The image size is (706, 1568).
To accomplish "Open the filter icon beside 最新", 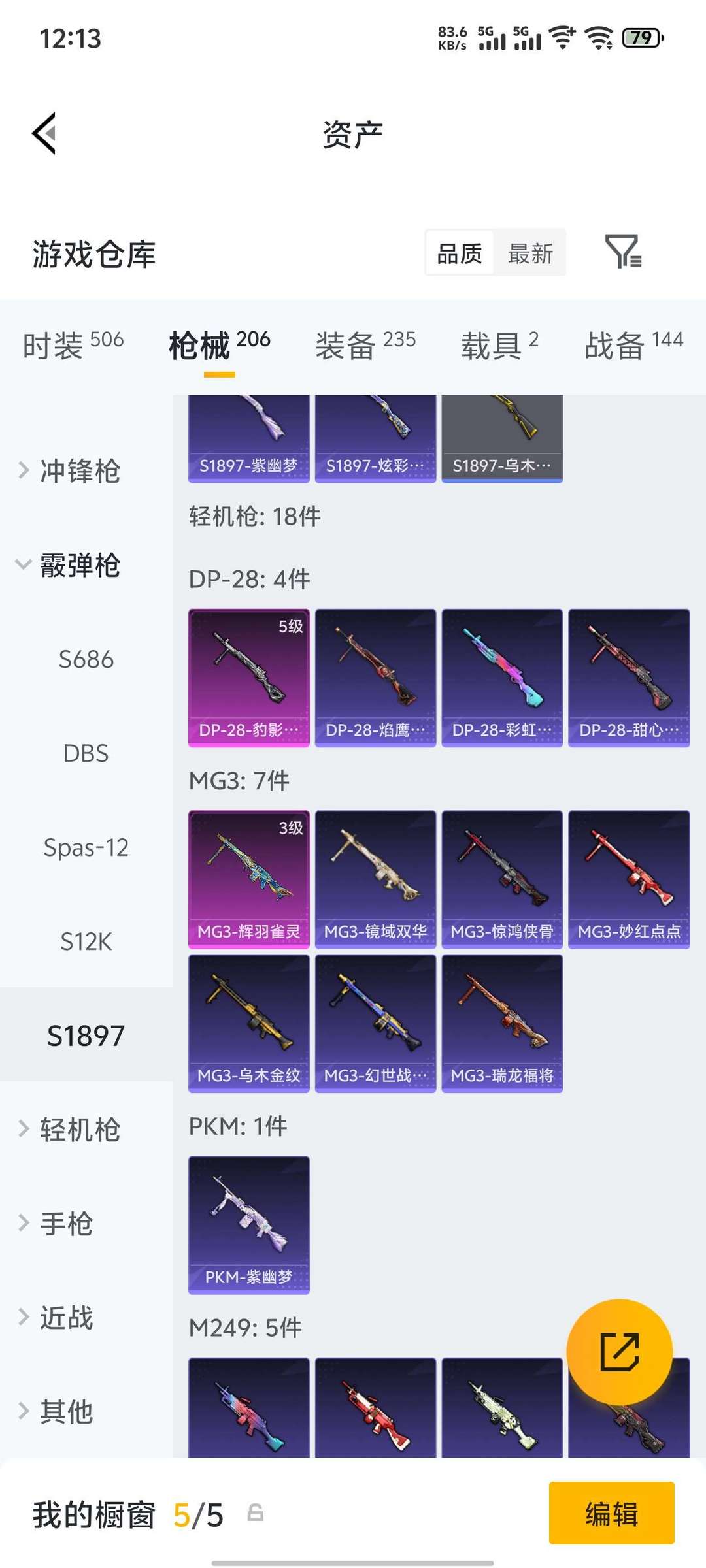I will (624, 252).
